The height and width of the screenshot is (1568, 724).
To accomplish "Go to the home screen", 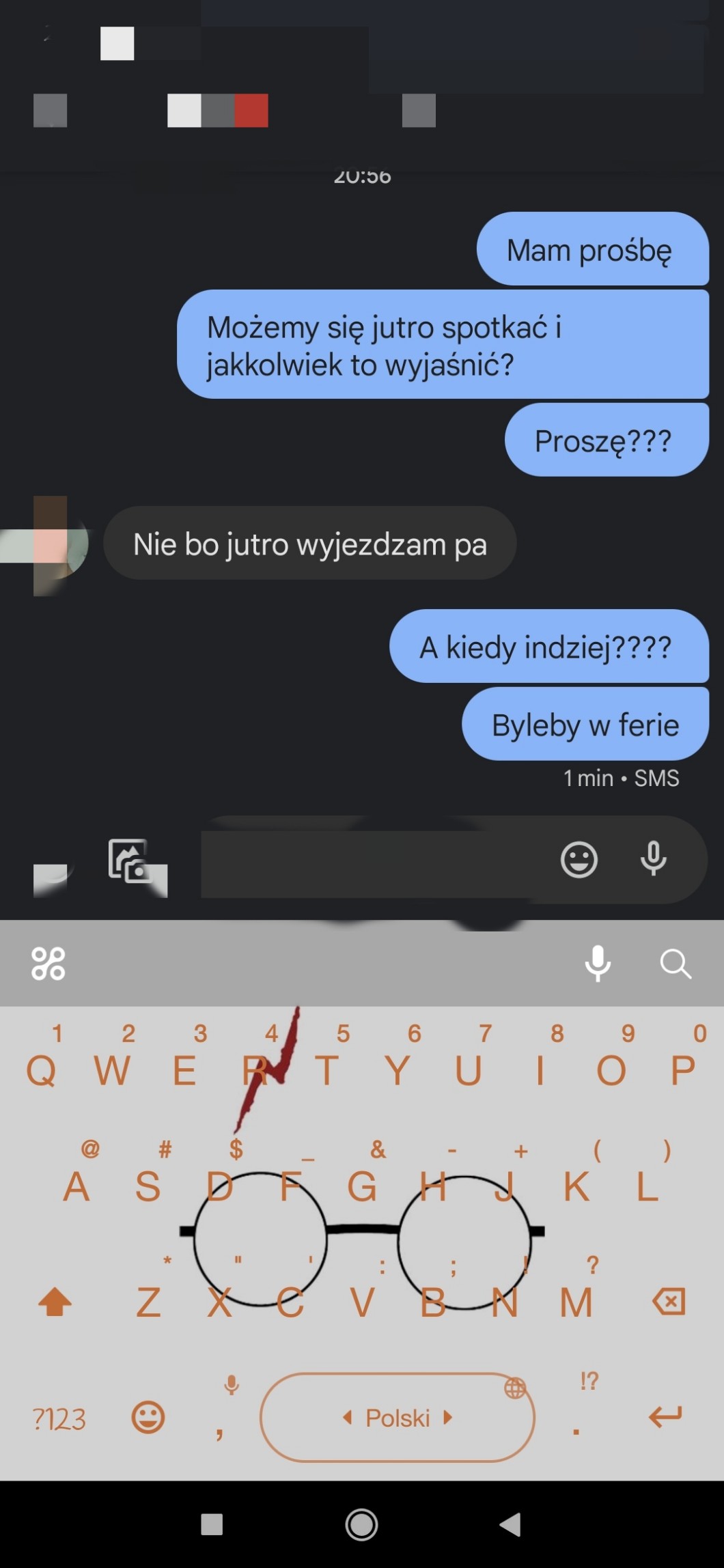I will pyautogui.click(x=361, y=1524).
